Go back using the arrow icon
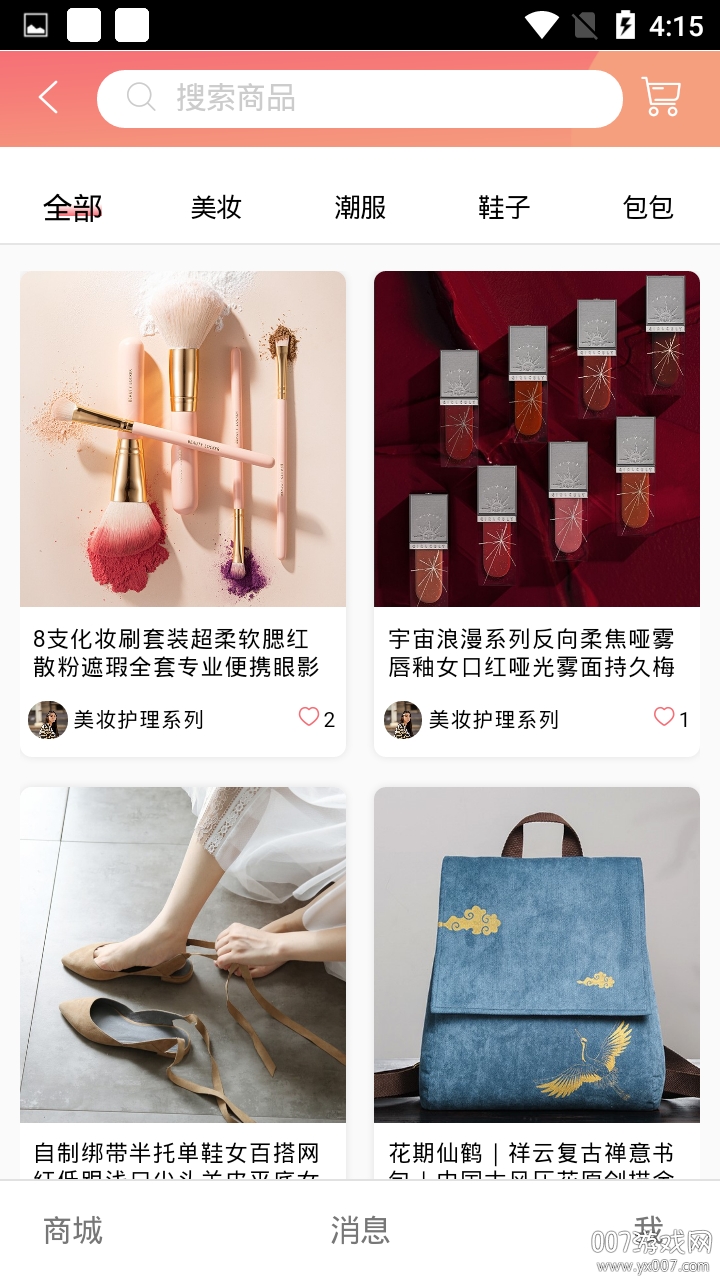This screenshot has height=1280, width=720. 48,98
